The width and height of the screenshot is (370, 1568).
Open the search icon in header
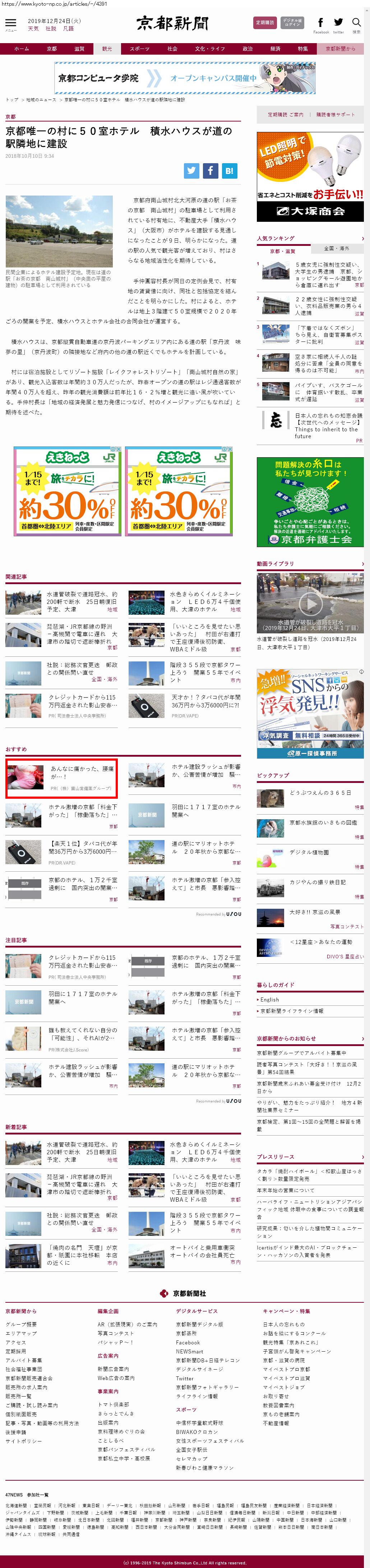point(357,23)
